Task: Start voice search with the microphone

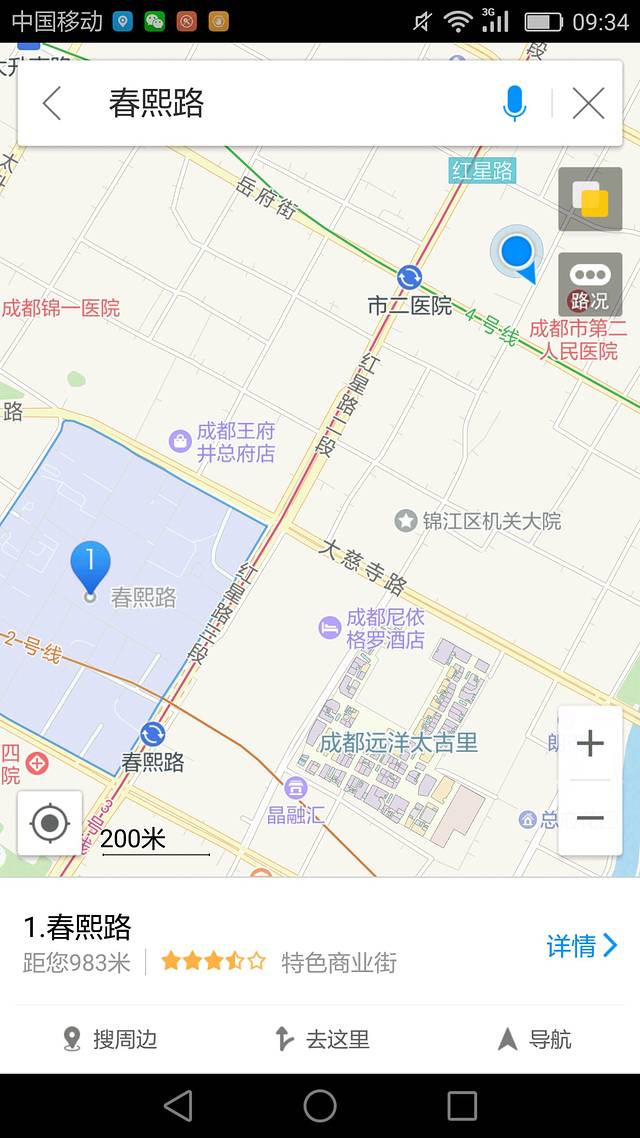Action: point(514,103)
